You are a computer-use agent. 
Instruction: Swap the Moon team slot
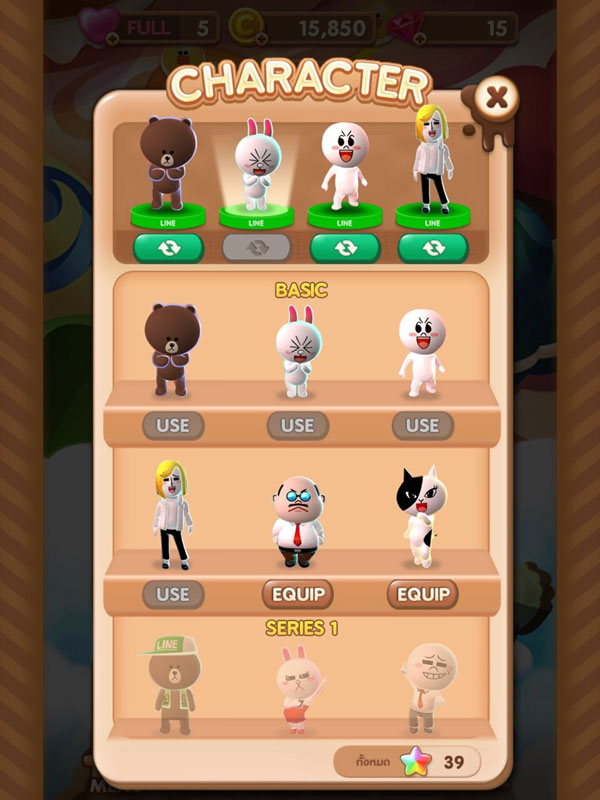[345, 247]
